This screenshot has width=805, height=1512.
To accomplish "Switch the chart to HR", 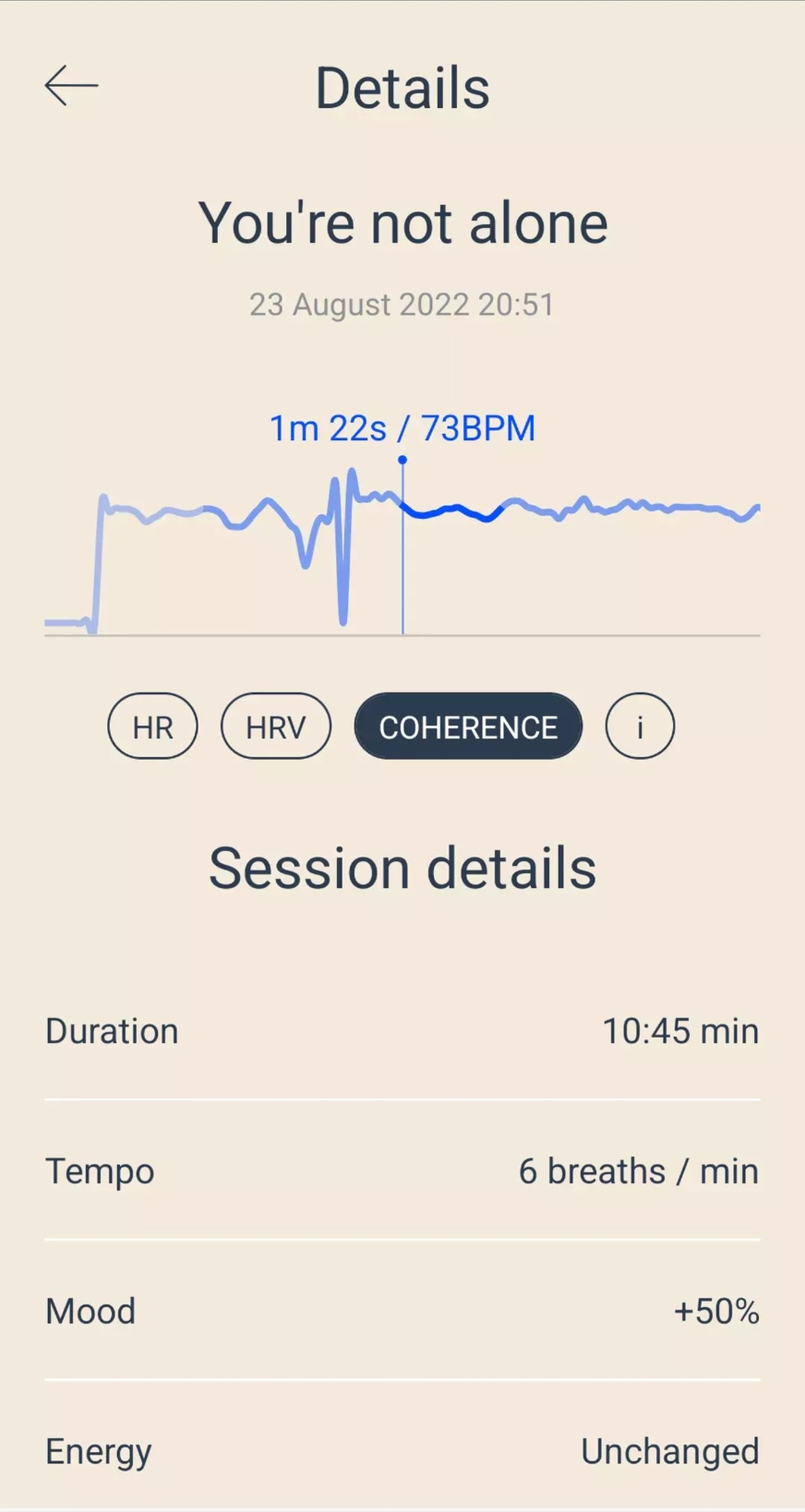I will pos(152,726).
